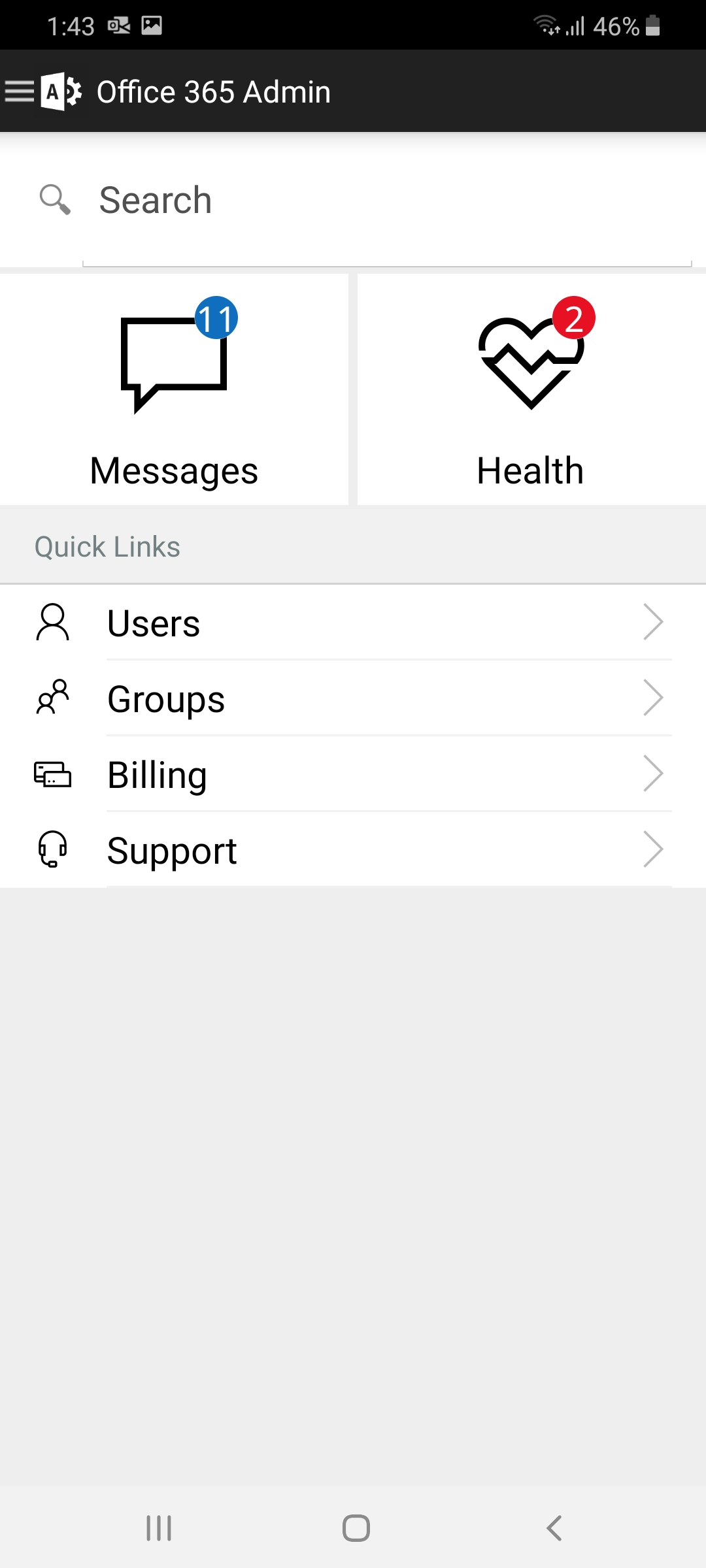Select the Support quick link

[353, 850]
